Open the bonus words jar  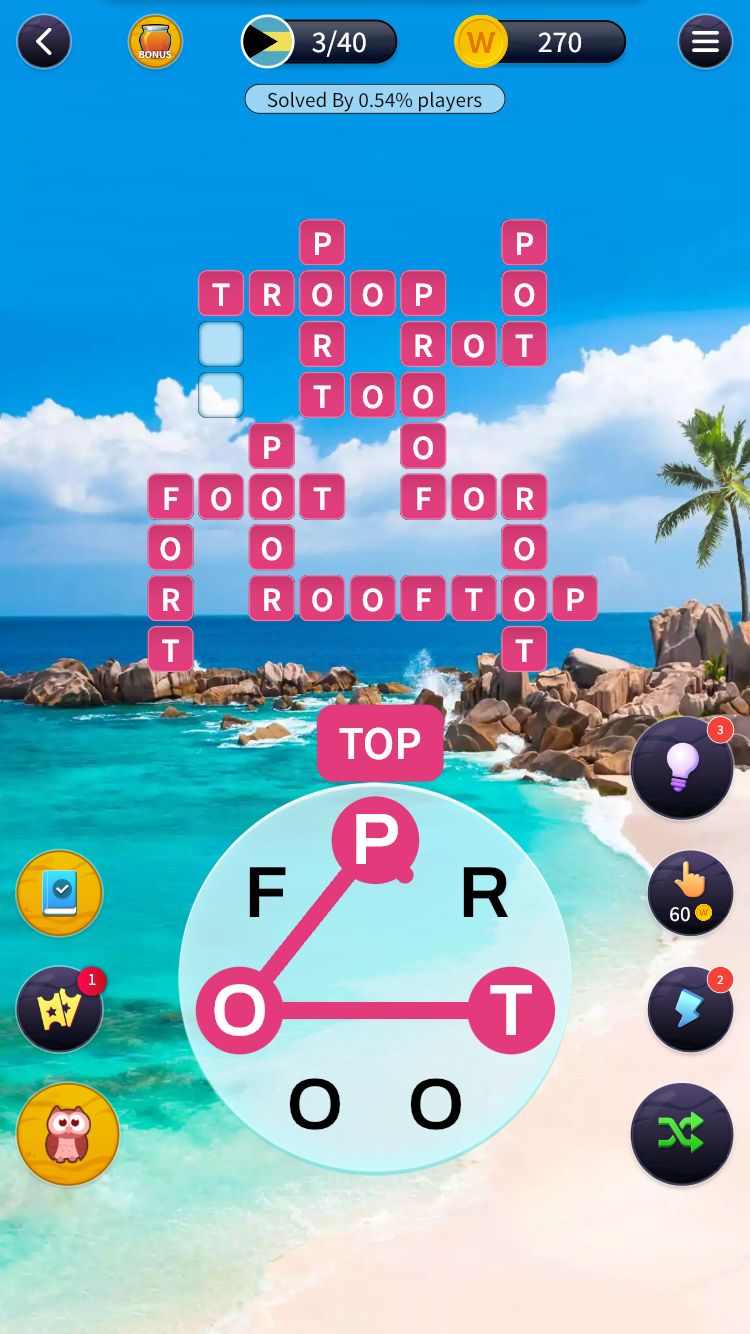pos(155,42)
